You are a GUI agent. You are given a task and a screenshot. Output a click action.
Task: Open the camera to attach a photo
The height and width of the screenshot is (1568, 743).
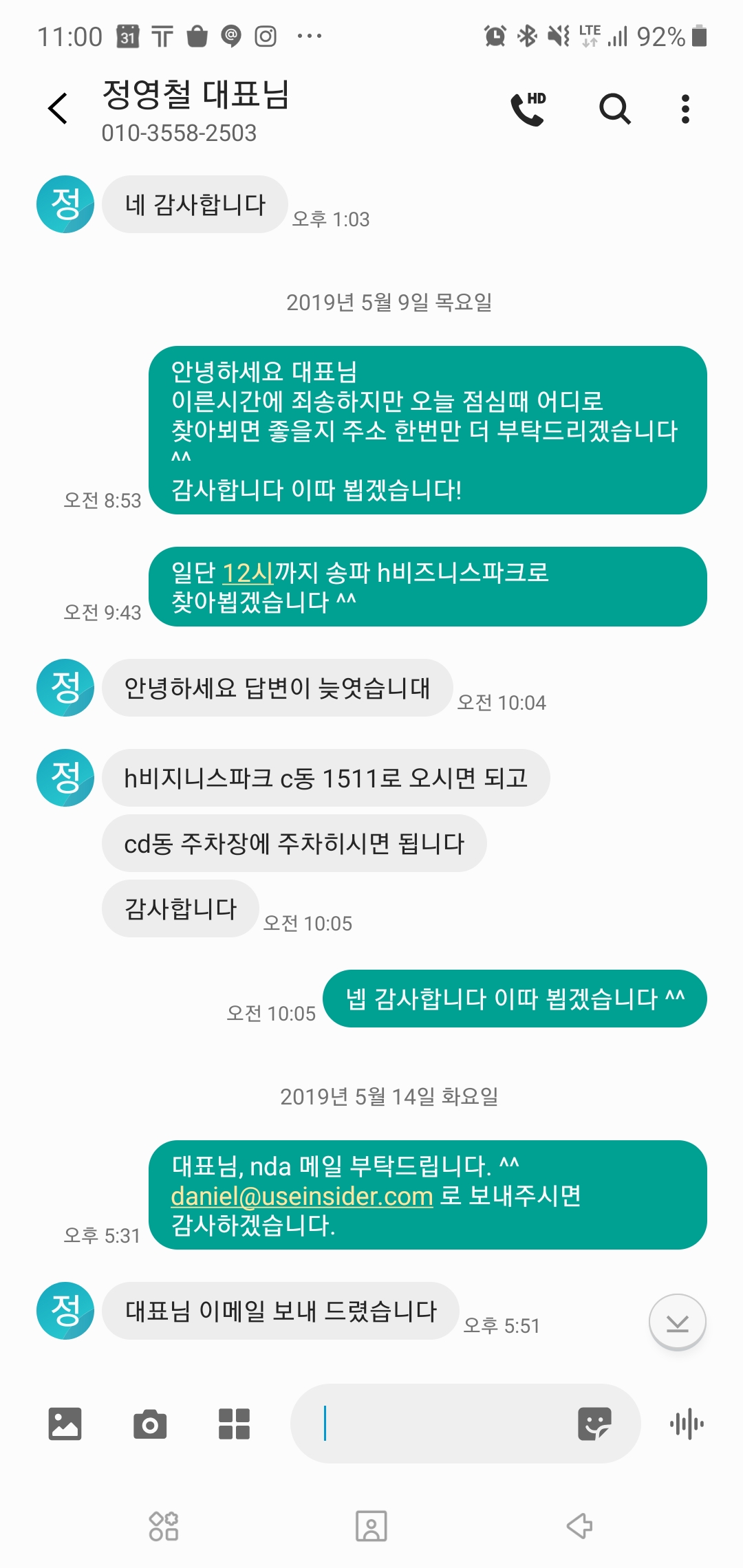point(150,1424)
